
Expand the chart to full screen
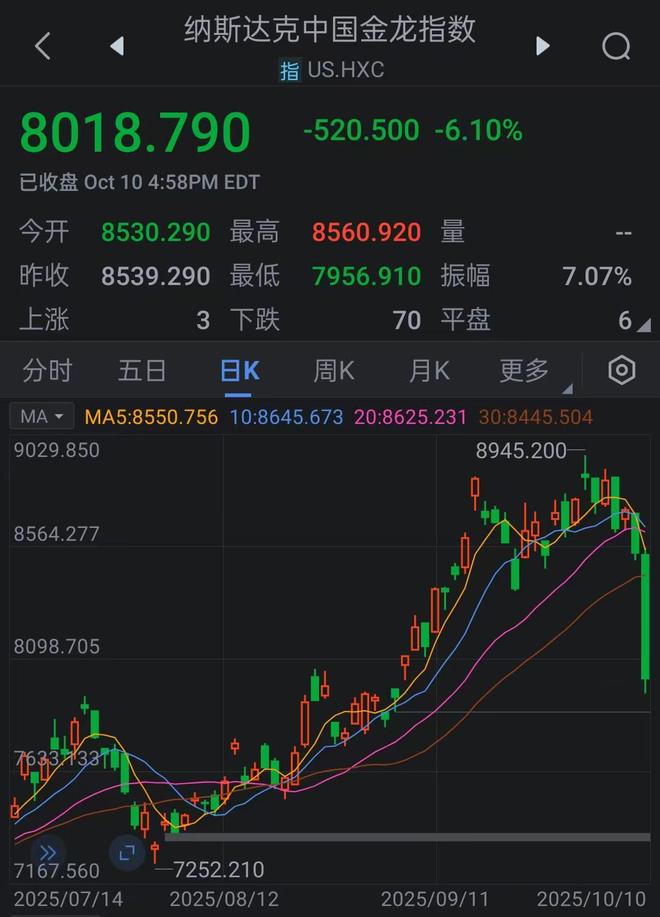pos(127,853)
